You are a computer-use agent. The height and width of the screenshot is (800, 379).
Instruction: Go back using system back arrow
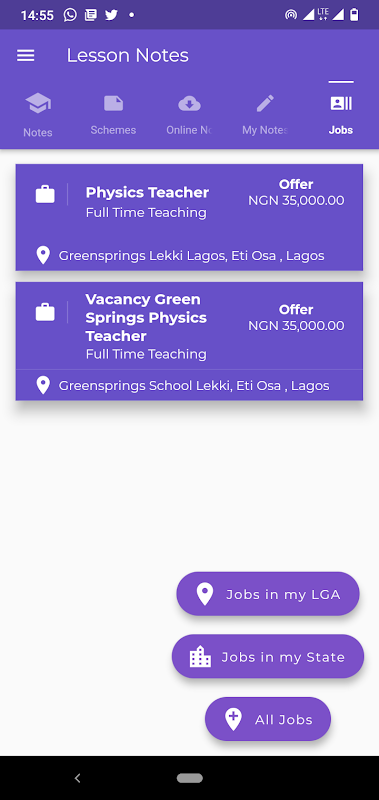pyautogui.click(x=78, y=778)
